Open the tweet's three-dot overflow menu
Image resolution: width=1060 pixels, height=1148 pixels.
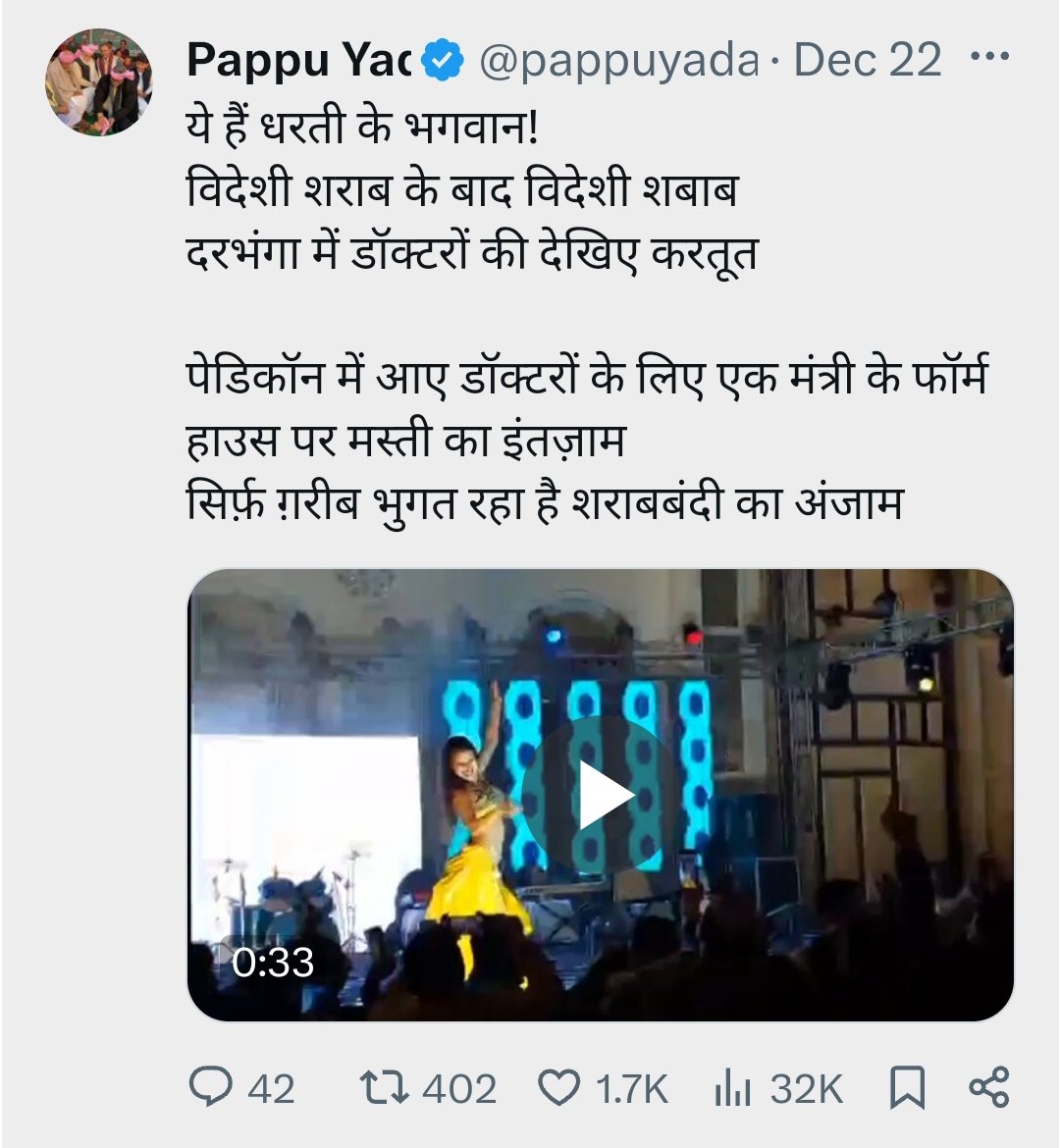(988, 58)
